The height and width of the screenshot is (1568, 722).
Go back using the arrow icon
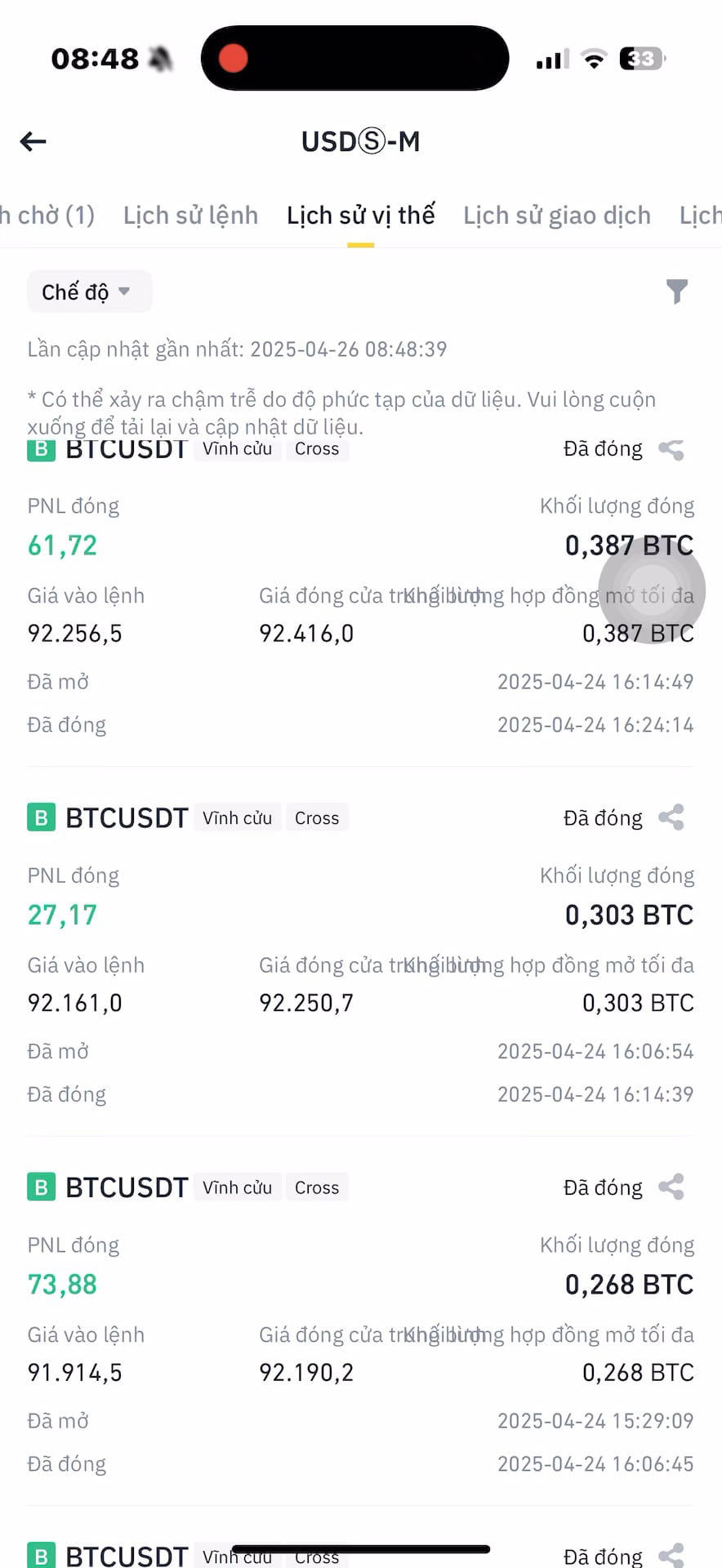33,141
